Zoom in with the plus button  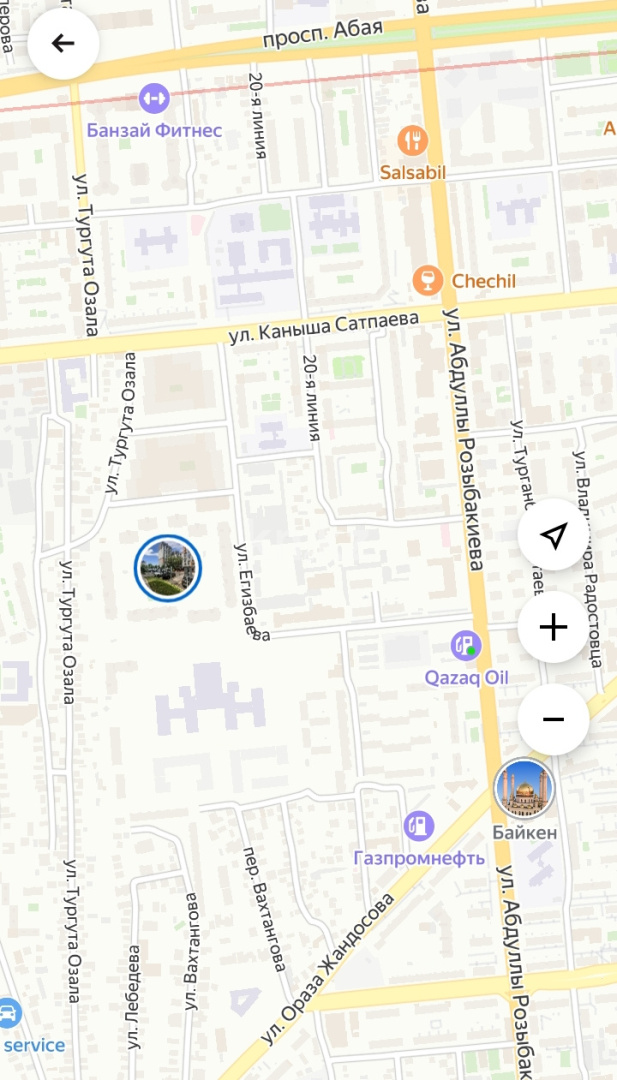552,627
